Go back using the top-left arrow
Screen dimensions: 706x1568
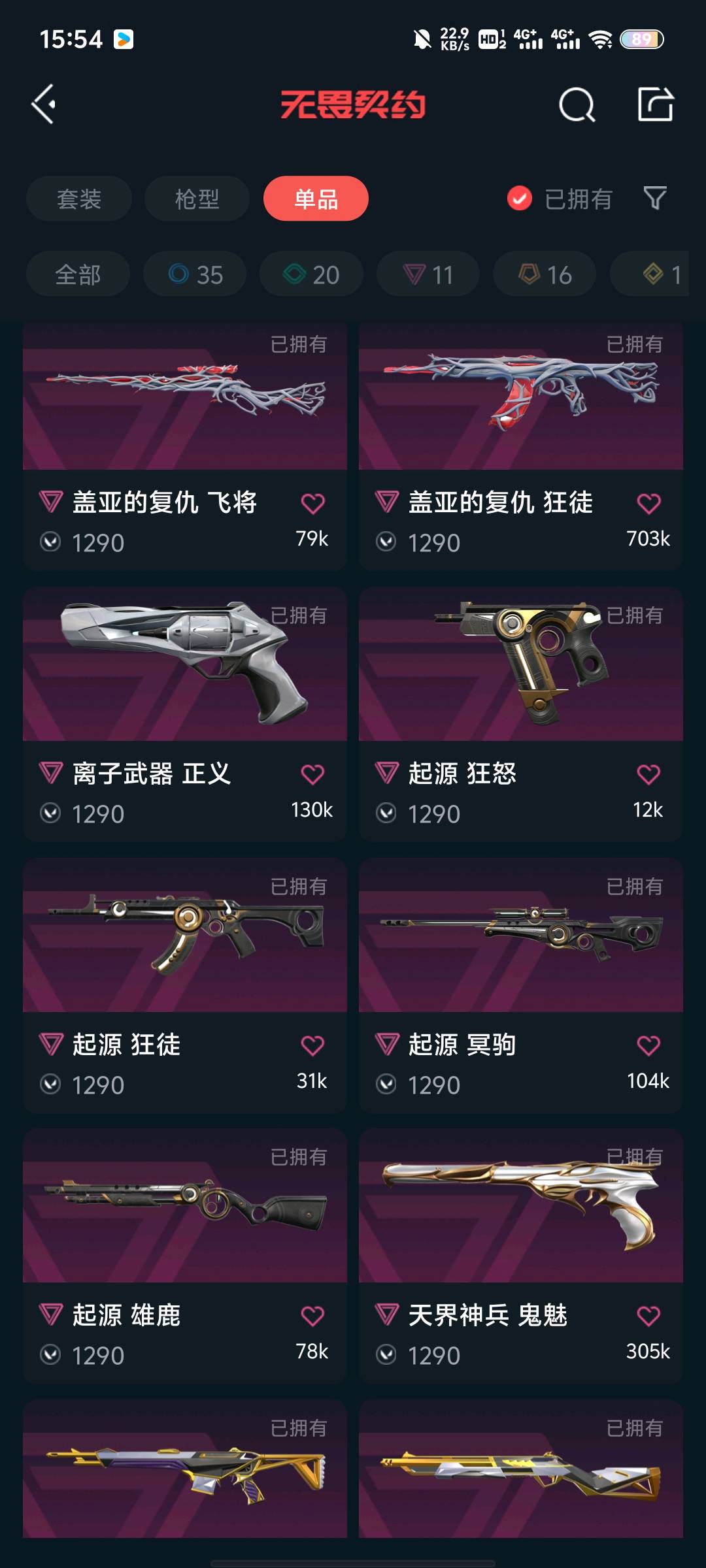(44, 105)
